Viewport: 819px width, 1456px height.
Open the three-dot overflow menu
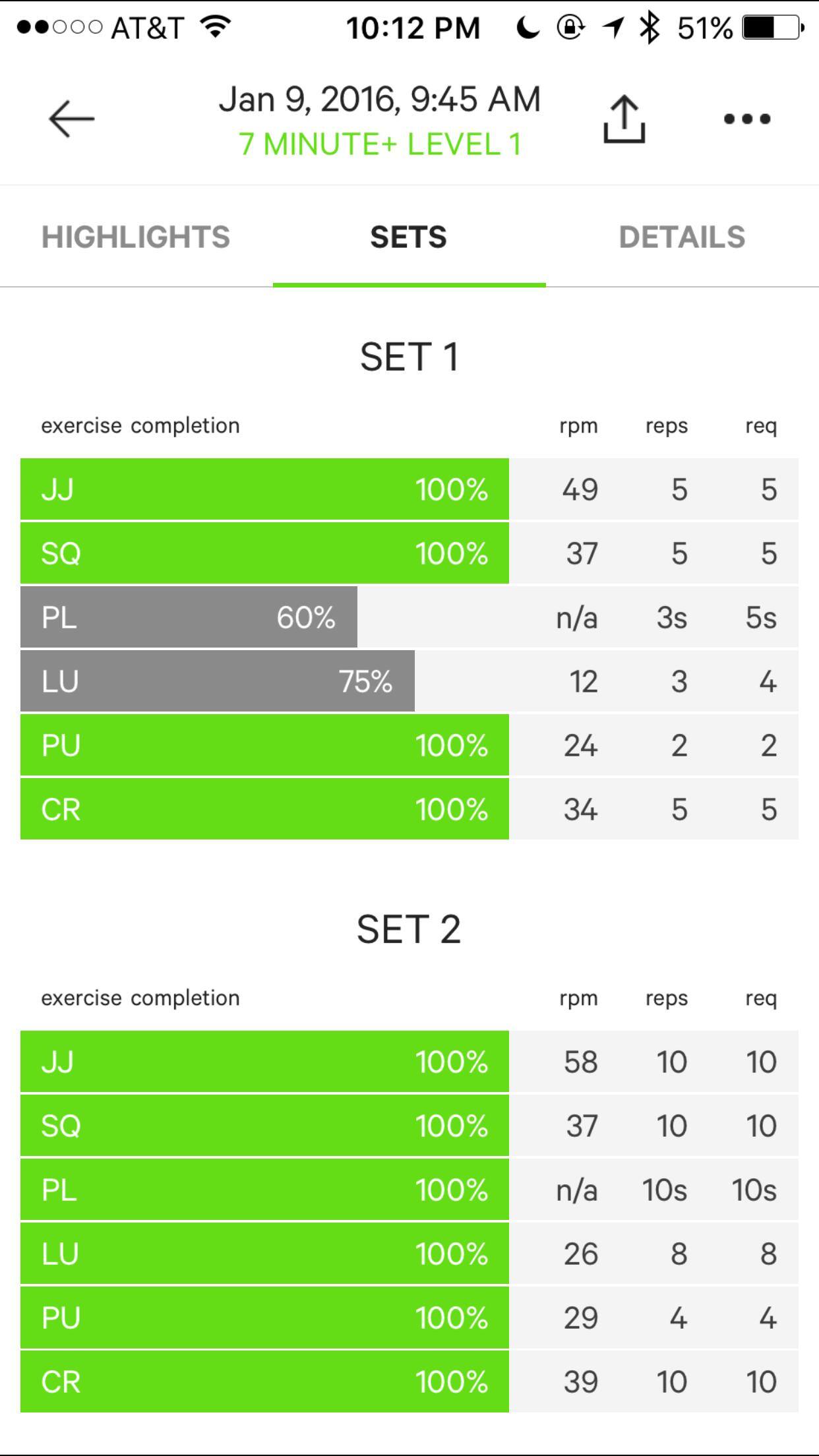coord(746,119)
